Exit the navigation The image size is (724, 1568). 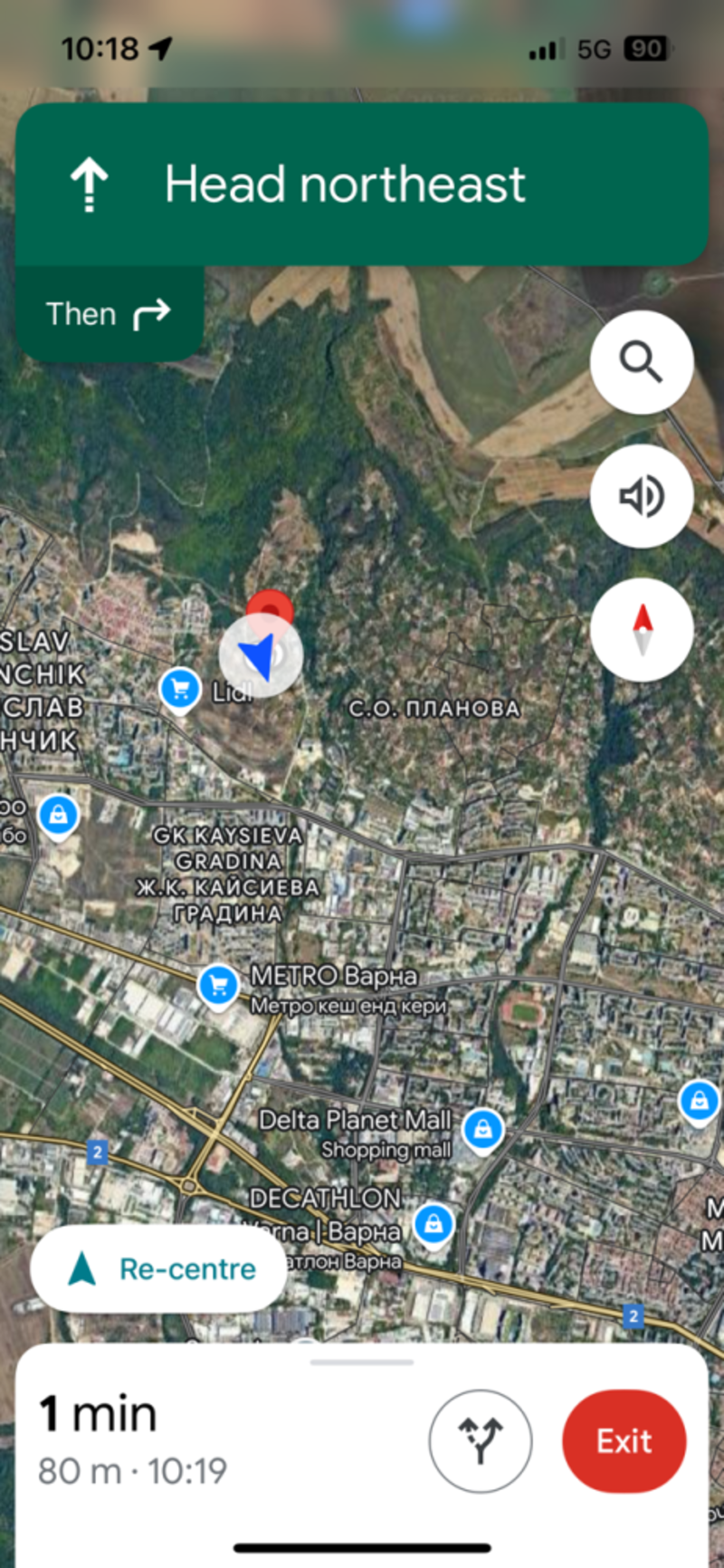pyautogui.click(x=624, y=1441)
